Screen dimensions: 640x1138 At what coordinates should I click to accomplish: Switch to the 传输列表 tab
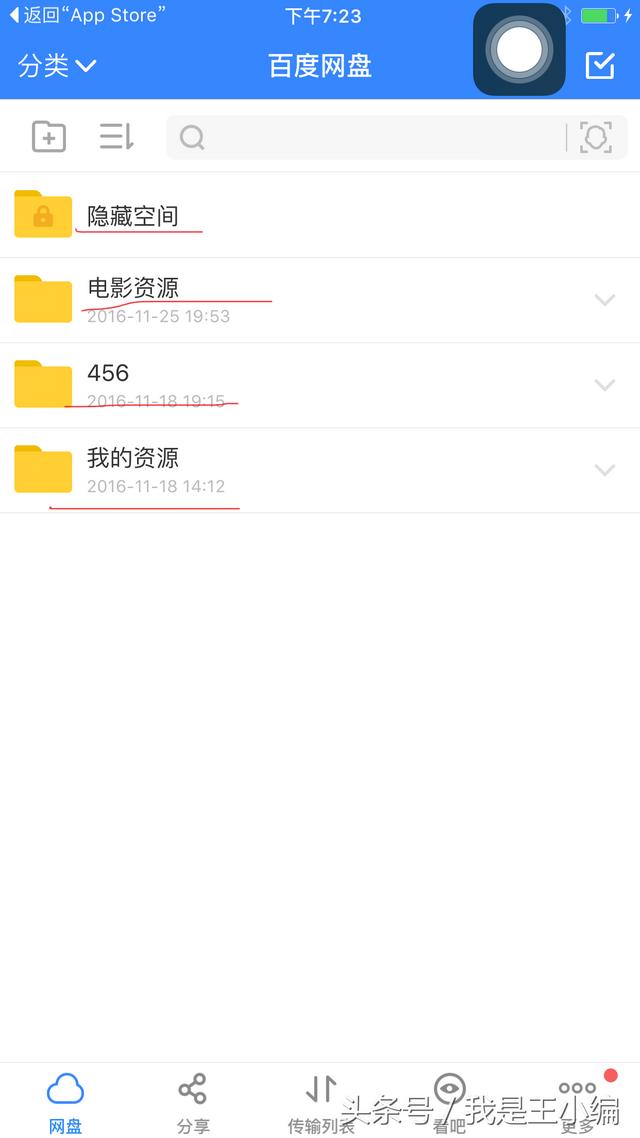[x=321, y=1102]
